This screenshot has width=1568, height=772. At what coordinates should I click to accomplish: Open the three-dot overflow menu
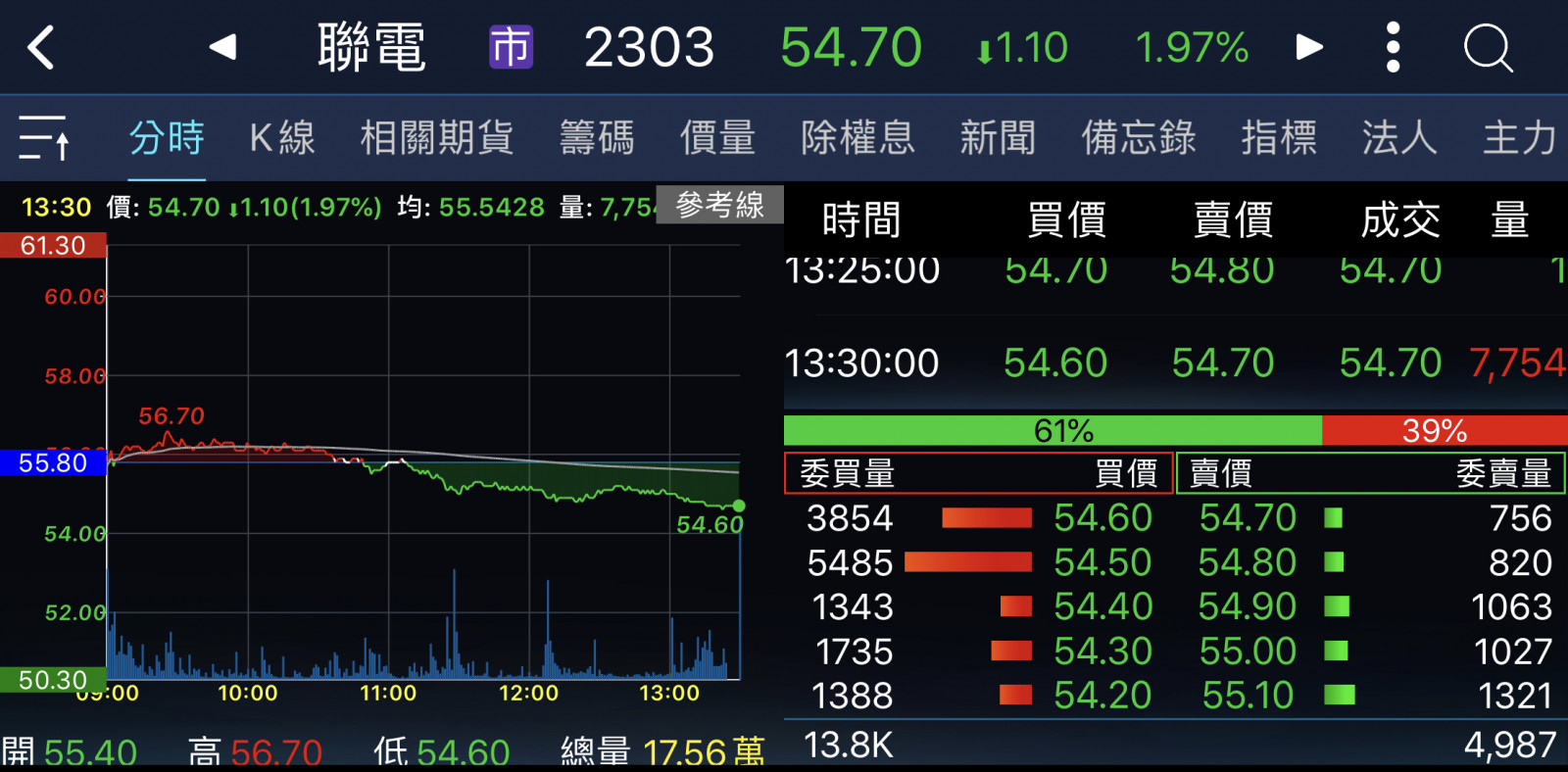point(1393,47)
